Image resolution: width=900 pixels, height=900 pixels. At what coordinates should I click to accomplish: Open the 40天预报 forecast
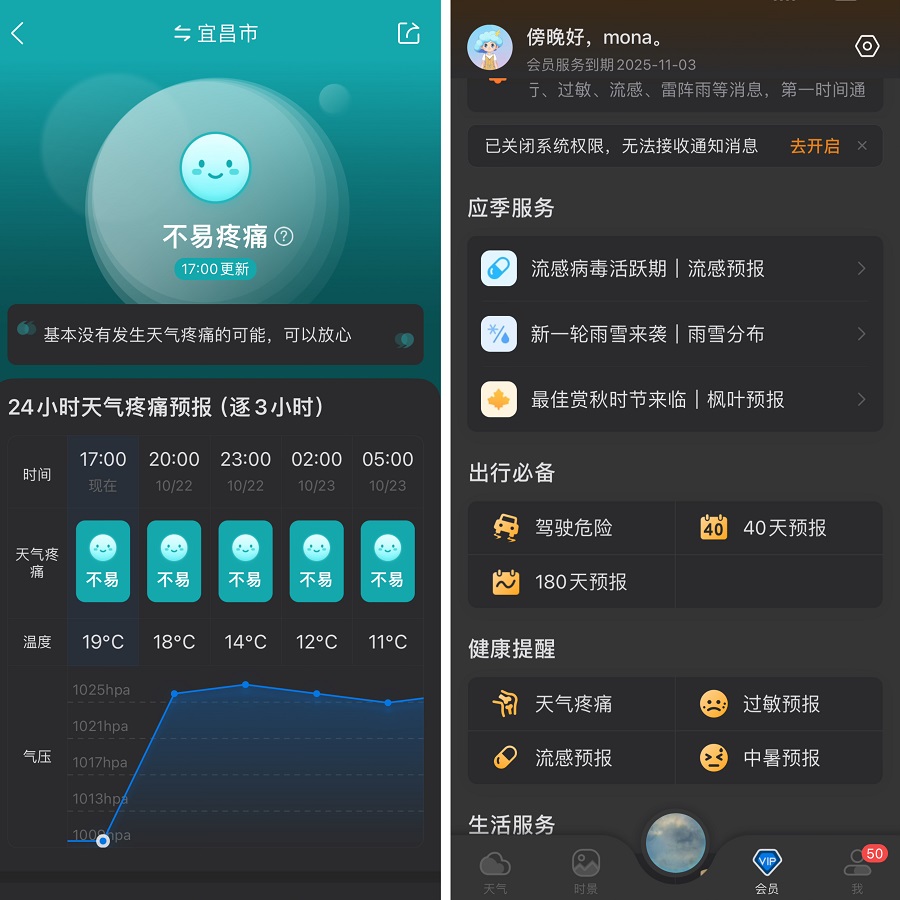[779, 528]
